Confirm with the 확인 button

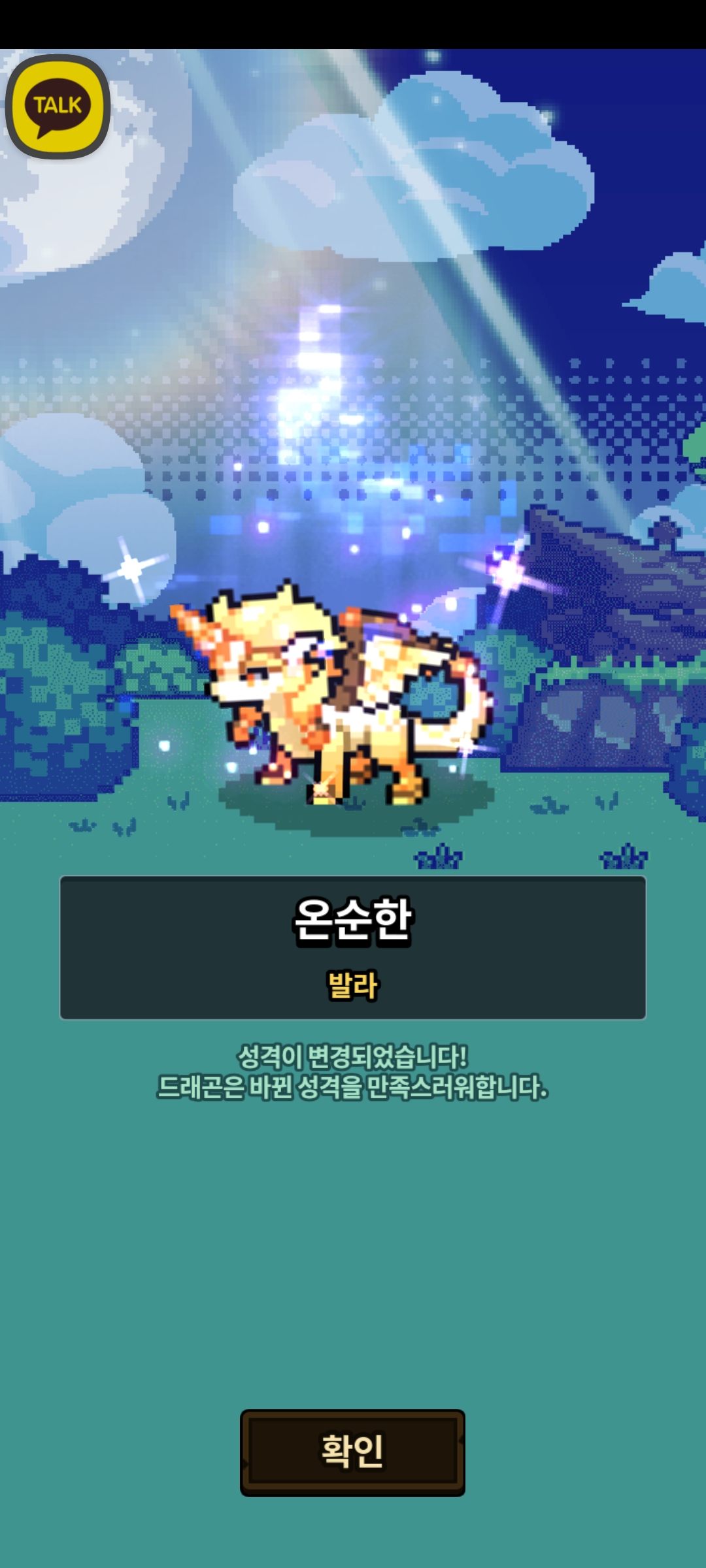pos(352,1452)
